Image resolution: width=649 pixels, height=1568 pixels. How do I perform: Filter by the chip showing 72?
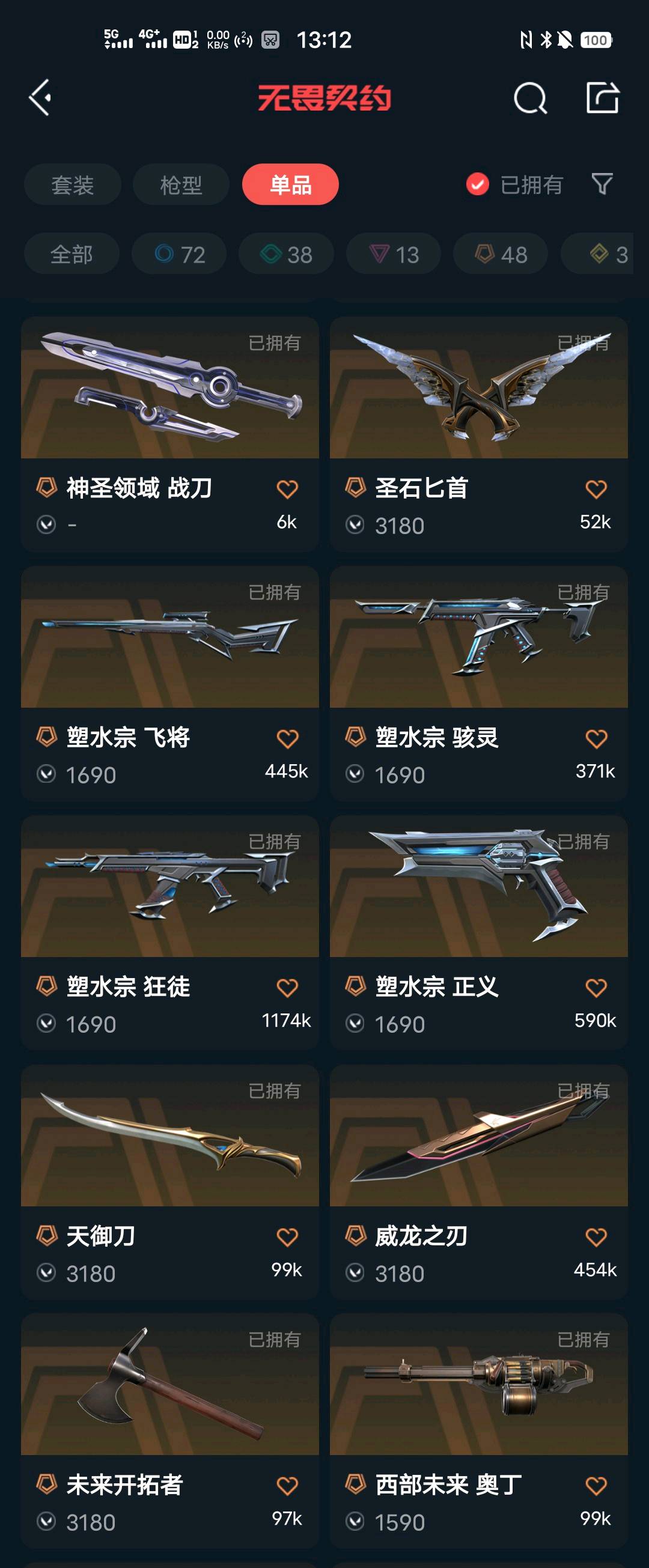179,254
